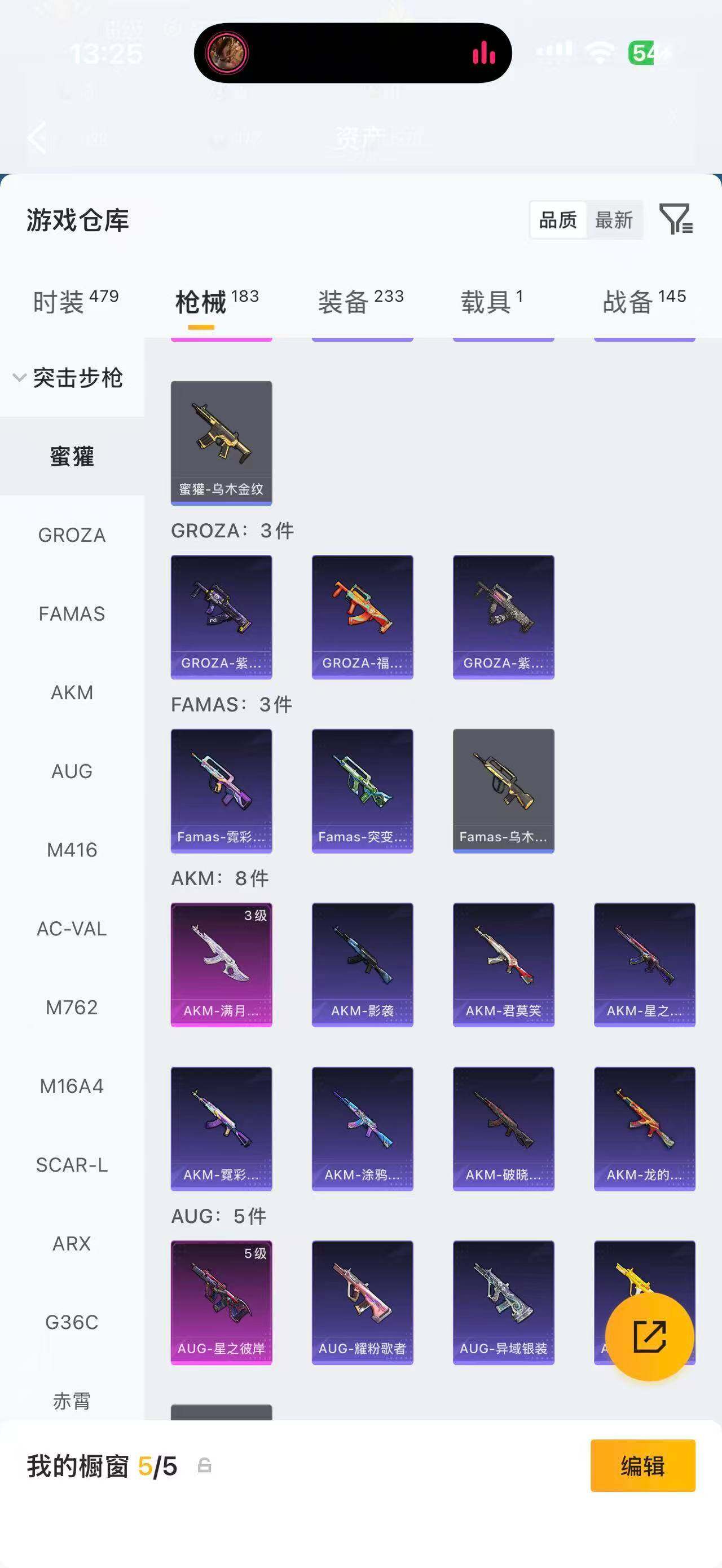The height and width of the screenshot is (1568, 722).
Task: Sort by 品质 (quality)
Action: (558, 220)
